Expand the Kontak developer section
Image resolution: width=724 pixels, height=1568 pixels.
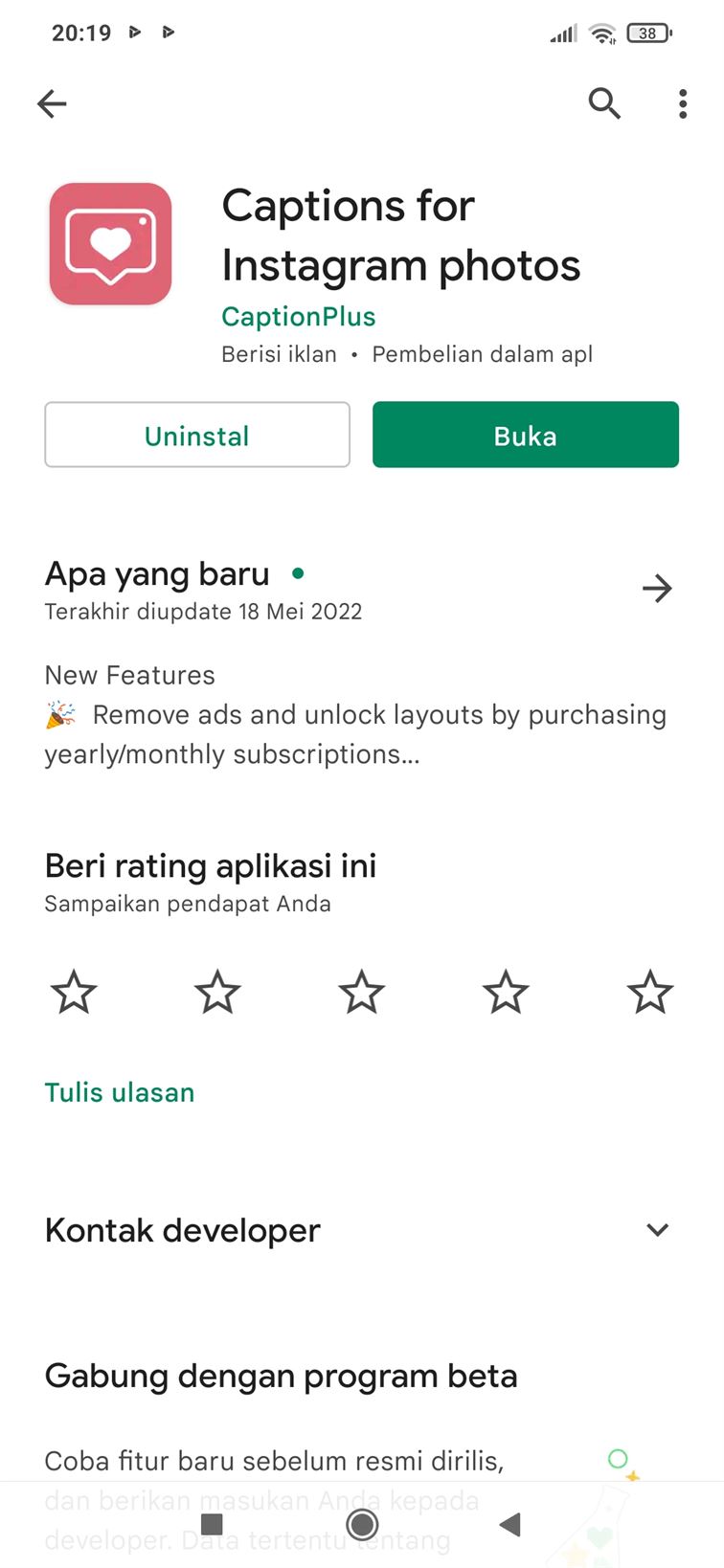click(657, 1230)
